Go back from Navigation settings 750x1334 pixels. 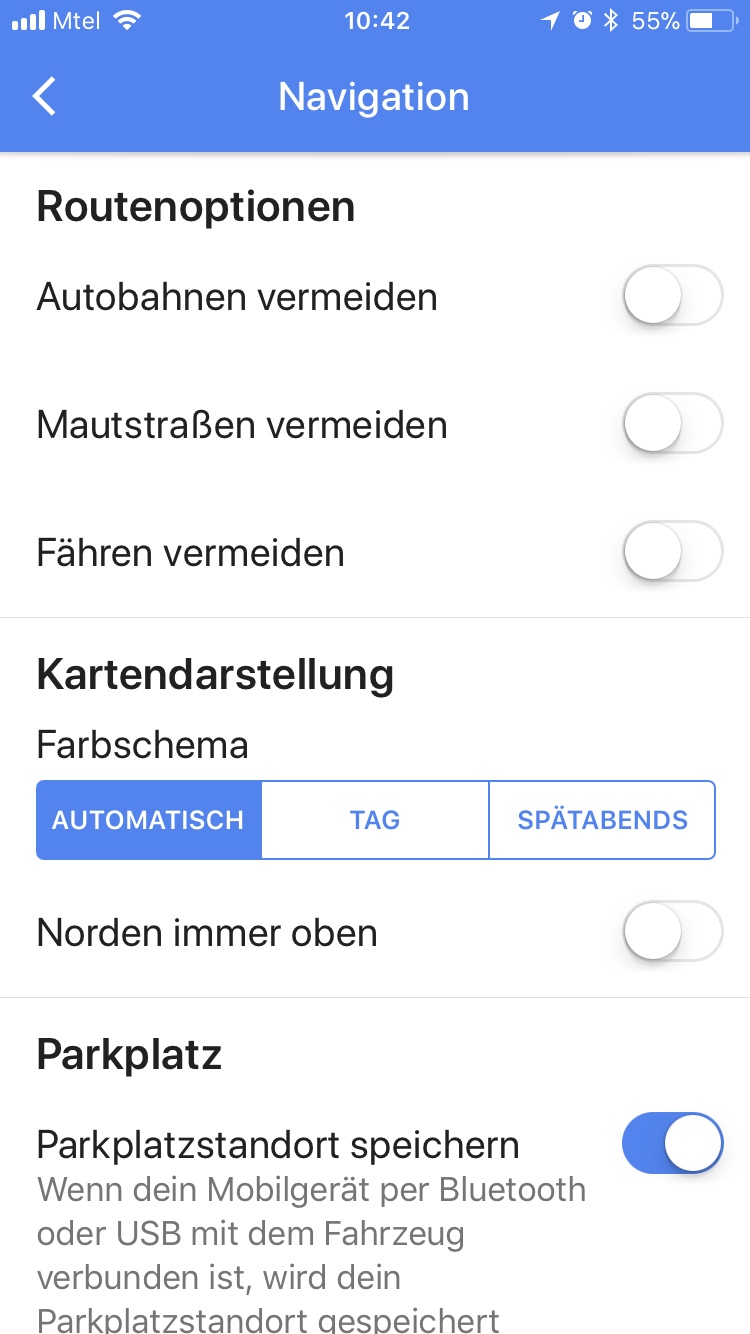[45, 97]
